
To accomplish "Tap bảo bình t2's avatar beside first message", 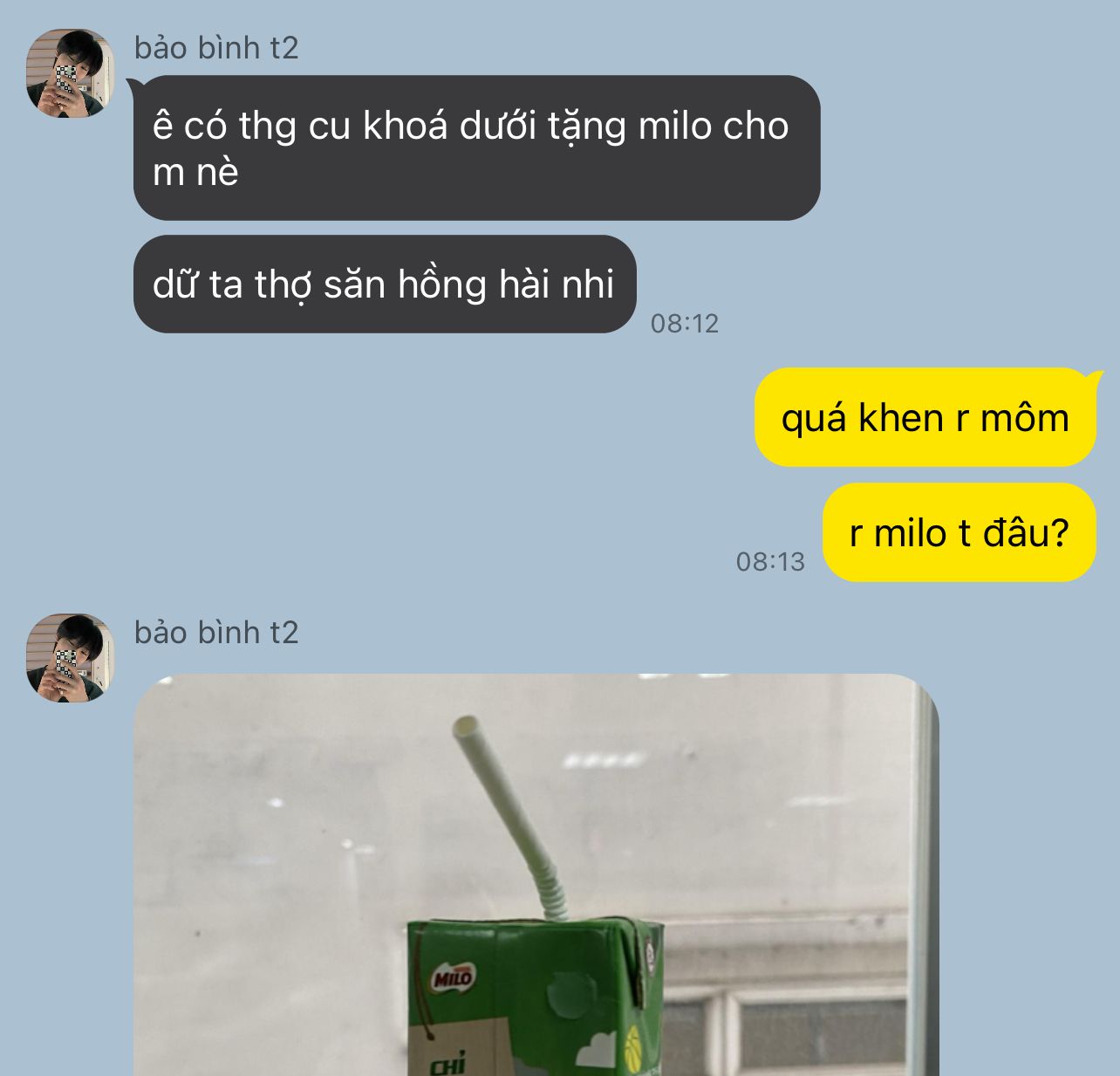I will tap(71, 73).
